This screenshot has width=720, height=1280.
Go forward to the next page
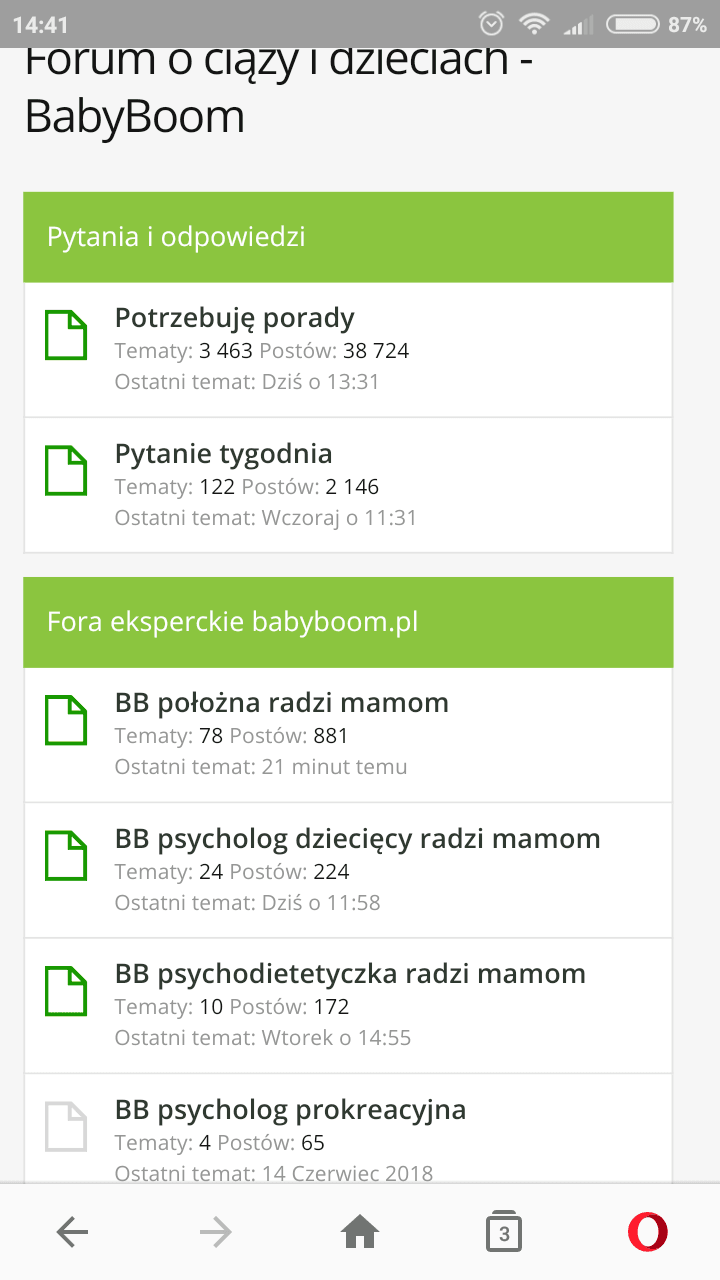coord(216,1233)
